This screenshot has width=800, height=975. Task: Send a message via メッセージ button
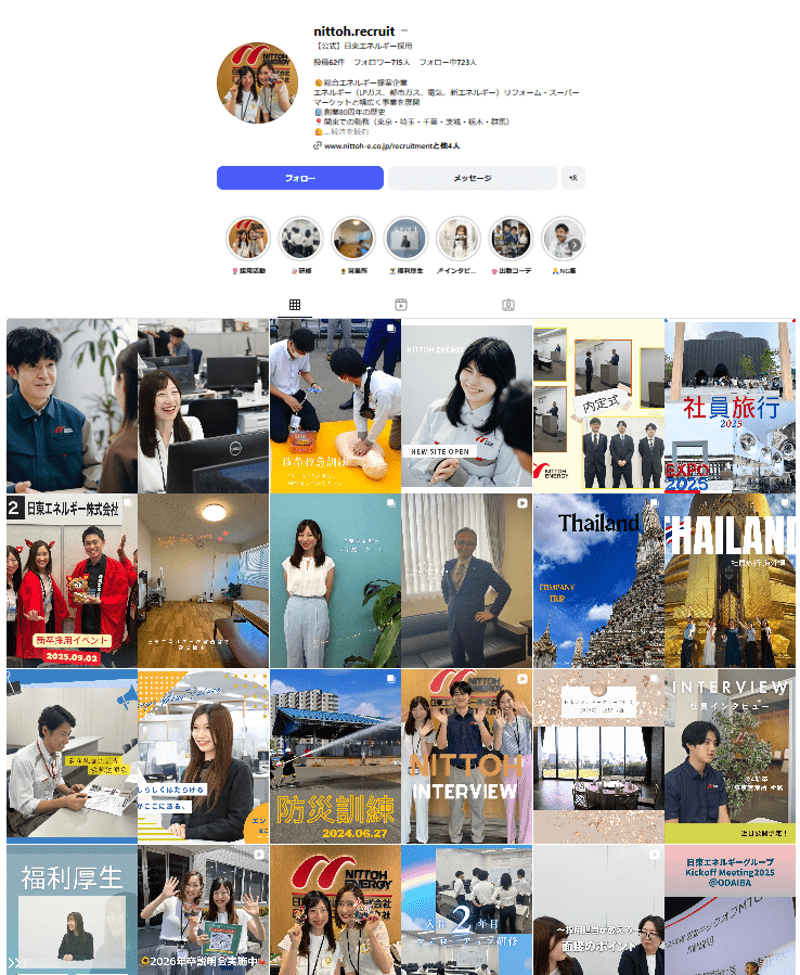point(472,178)
